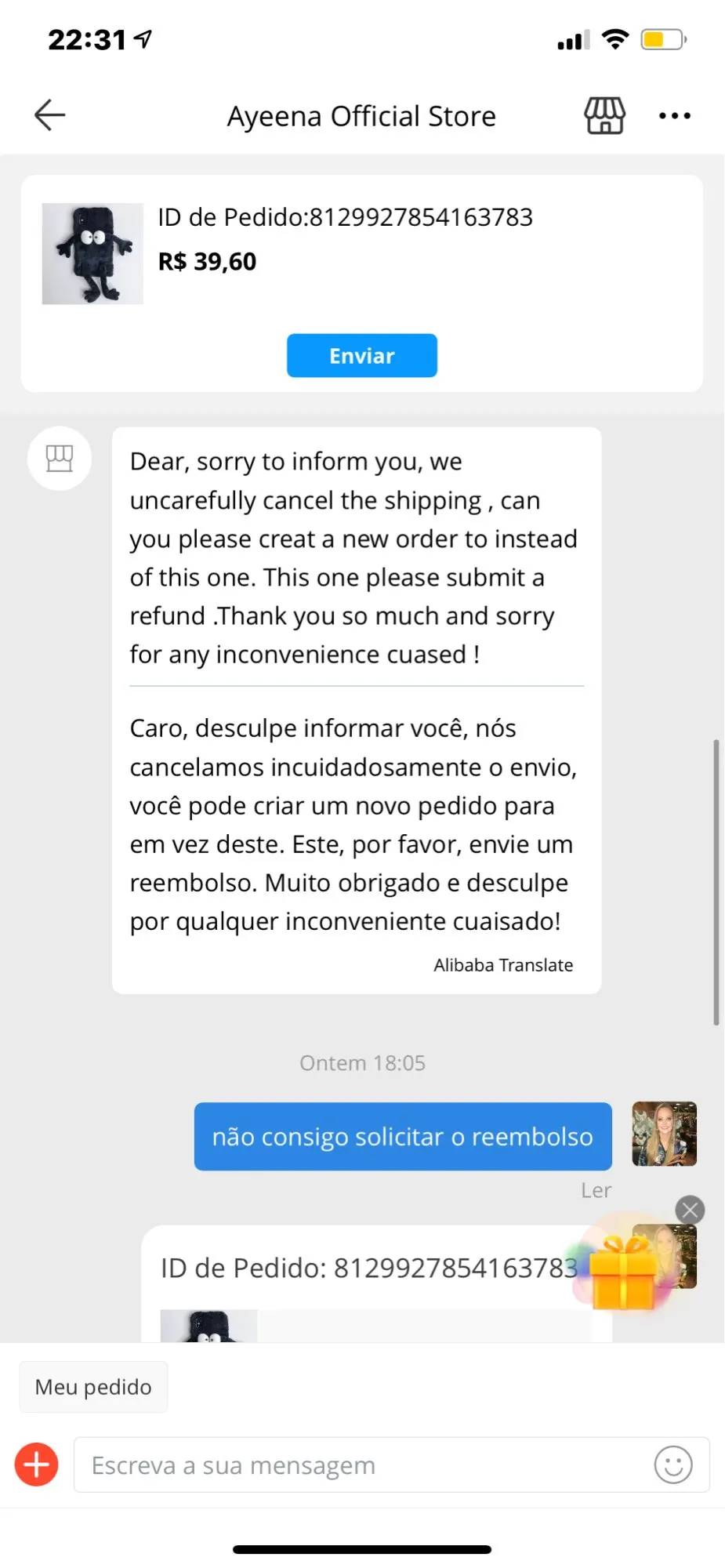The width and height of the screenshot is (725, 1568).
Task: Open the Meu pedido quick option
Action: (x=93, y=1387)
